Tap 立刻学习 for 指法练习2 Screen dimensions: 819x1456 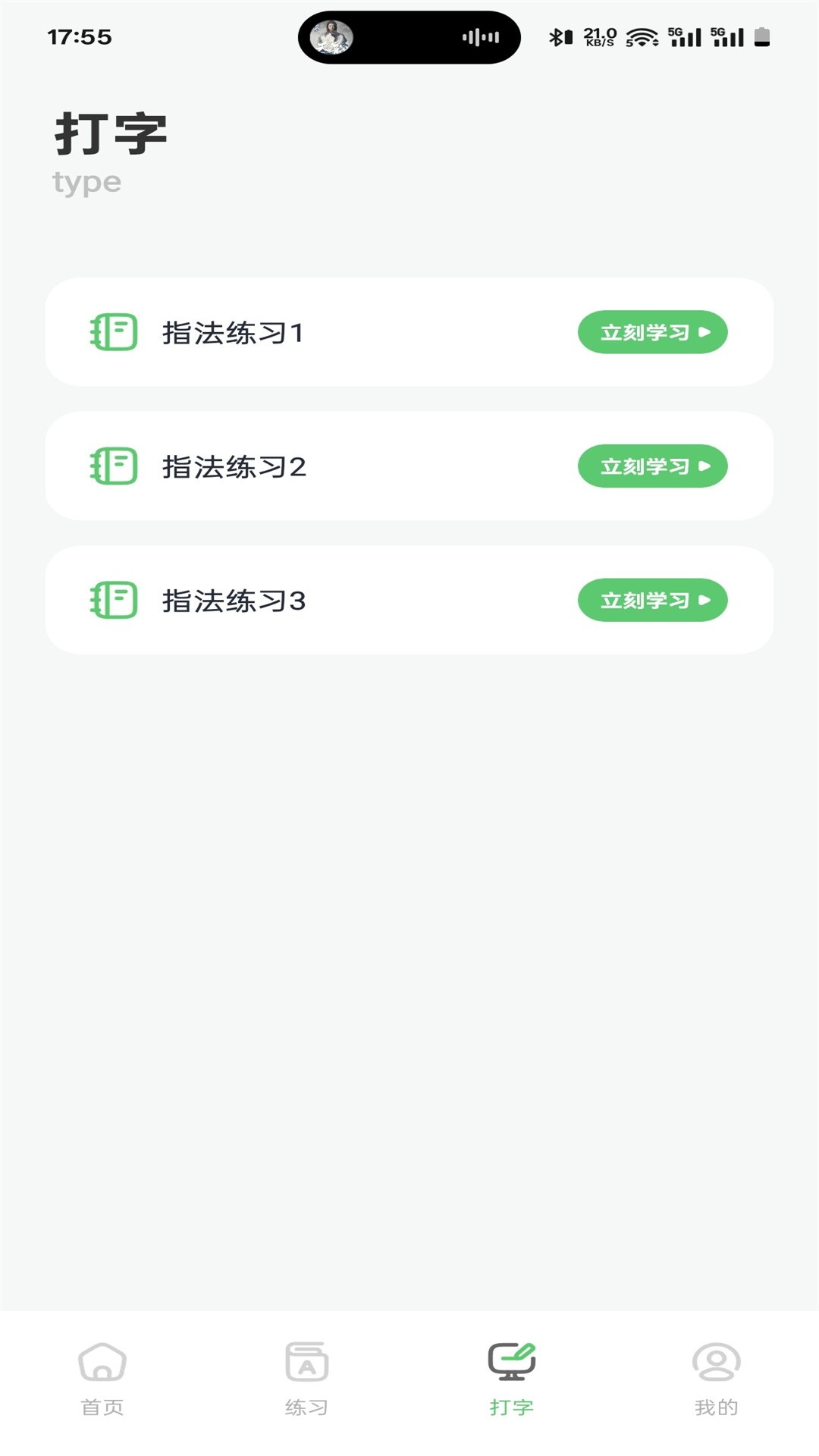pyautogui.click(x=652, y=466)
